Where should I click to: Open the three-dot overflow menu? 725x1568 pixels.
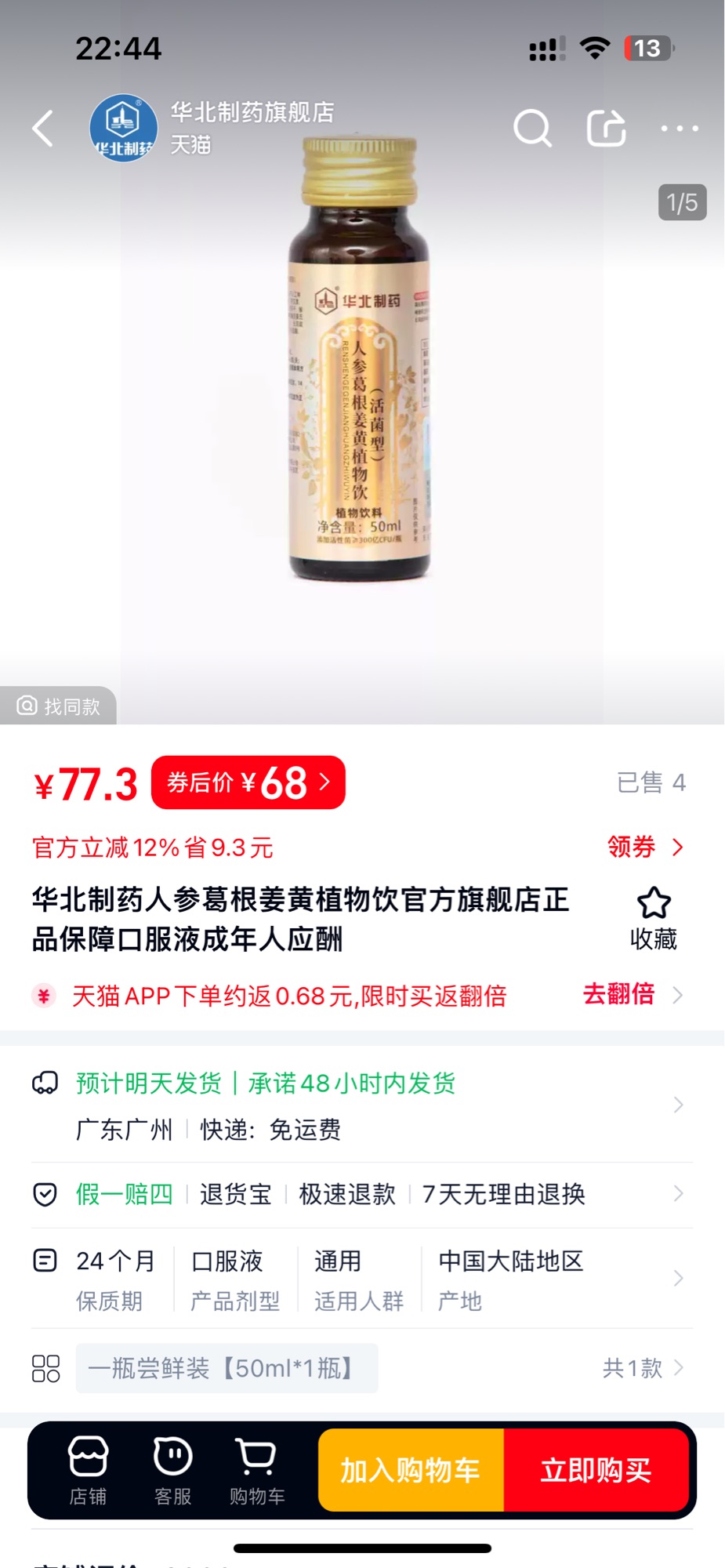[x=679, y=129]
